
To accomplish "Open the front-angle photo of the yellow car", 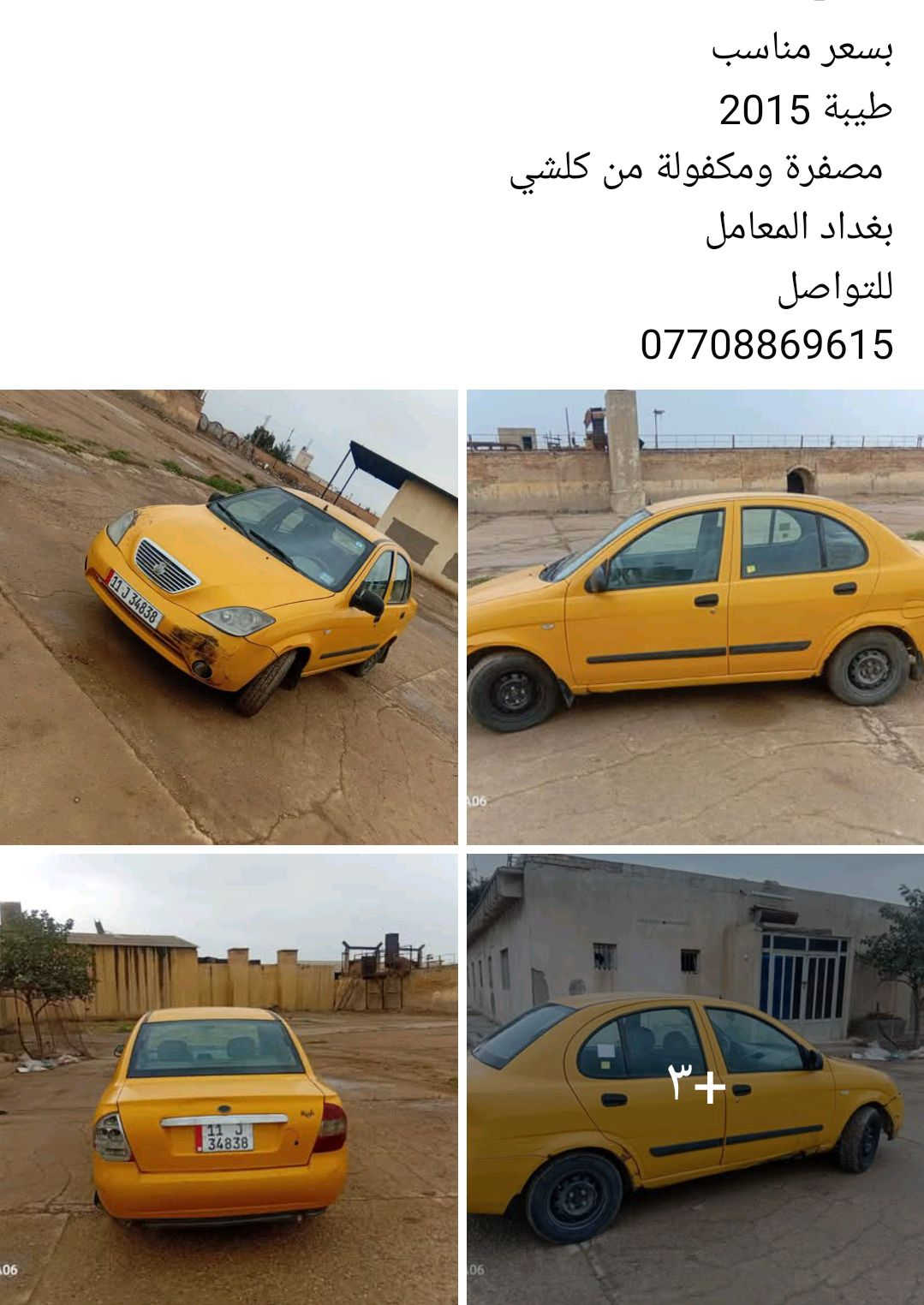I will coord(229,617).
